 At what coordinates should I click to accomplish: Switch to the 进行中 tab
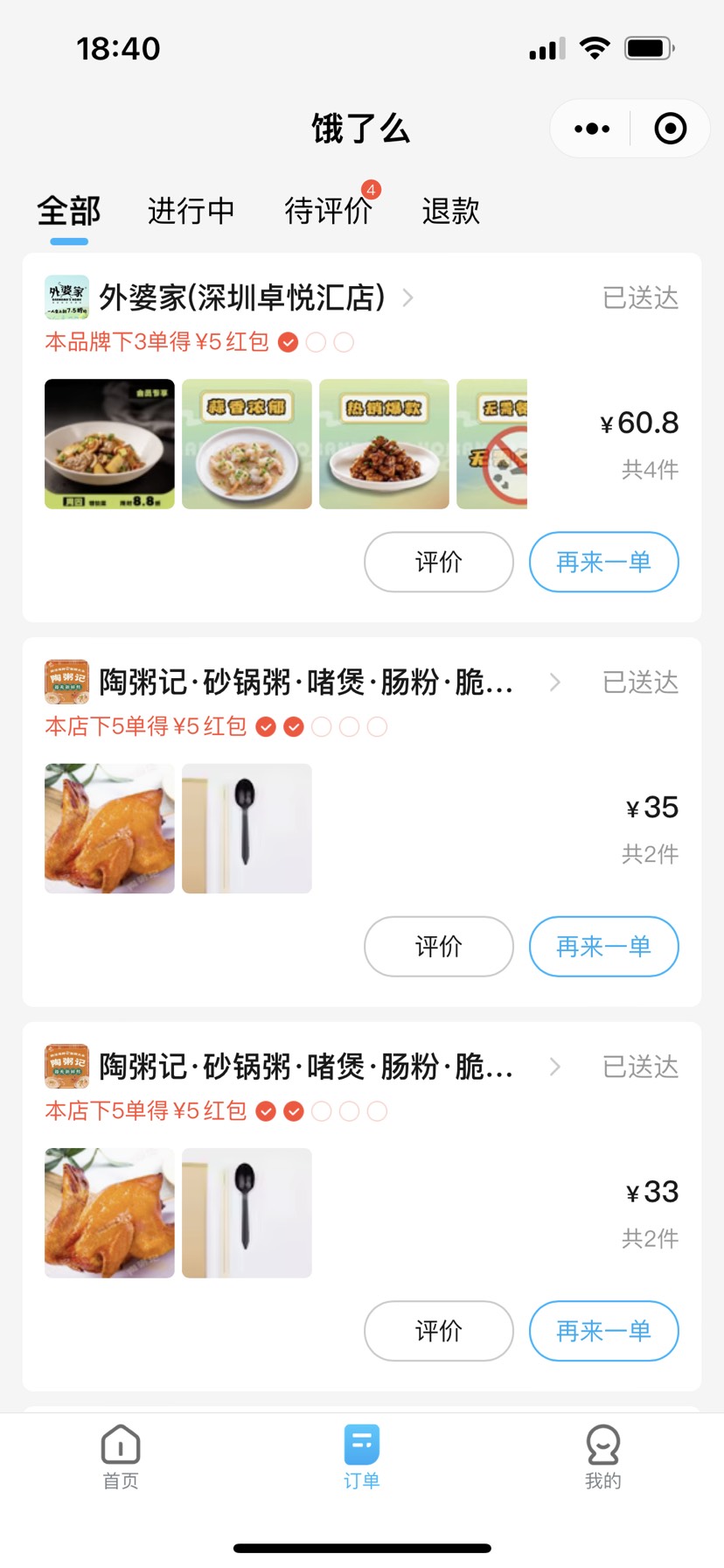(x=191, y=211)
